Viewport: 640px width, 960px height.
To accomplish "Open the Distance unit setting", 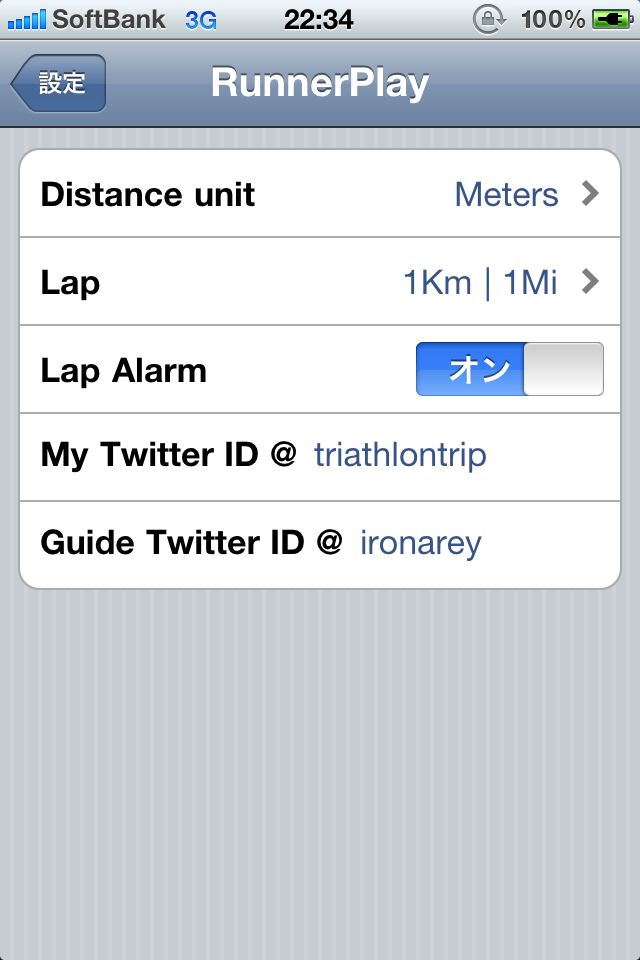I will click(x=320, y=194).
